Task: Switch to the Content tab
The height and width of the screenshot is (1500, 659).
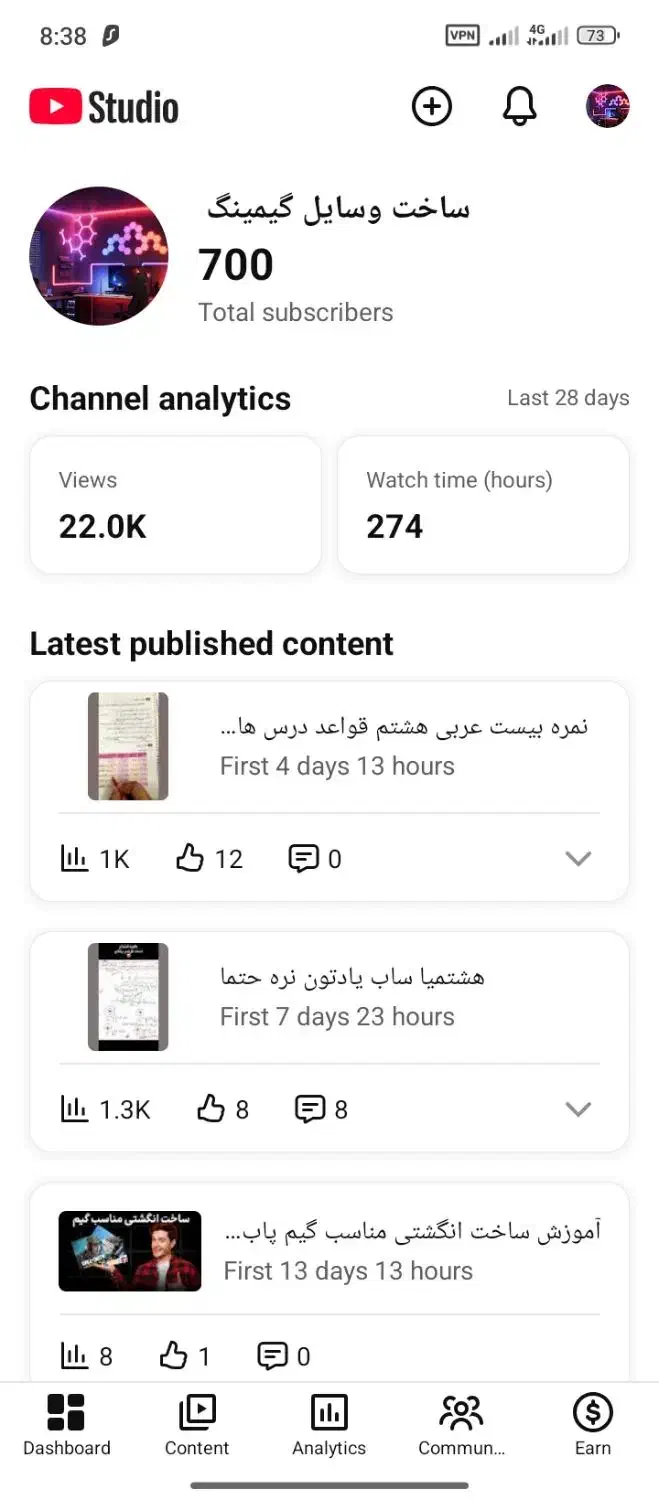Action: pyautogui.click(x=197, y=1426)
